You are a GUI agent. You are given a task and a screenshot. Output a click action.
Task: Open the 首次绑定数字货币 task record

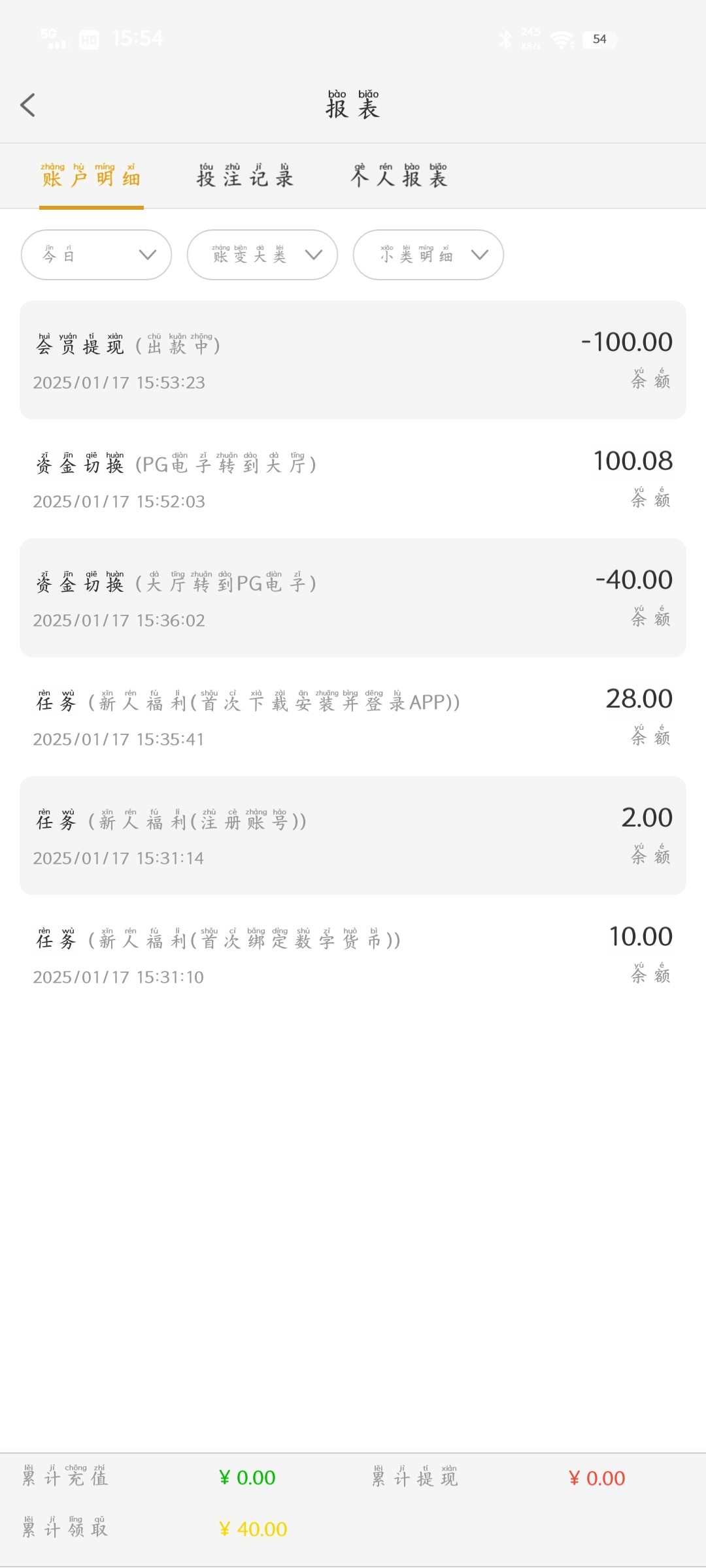coord(353,955)
